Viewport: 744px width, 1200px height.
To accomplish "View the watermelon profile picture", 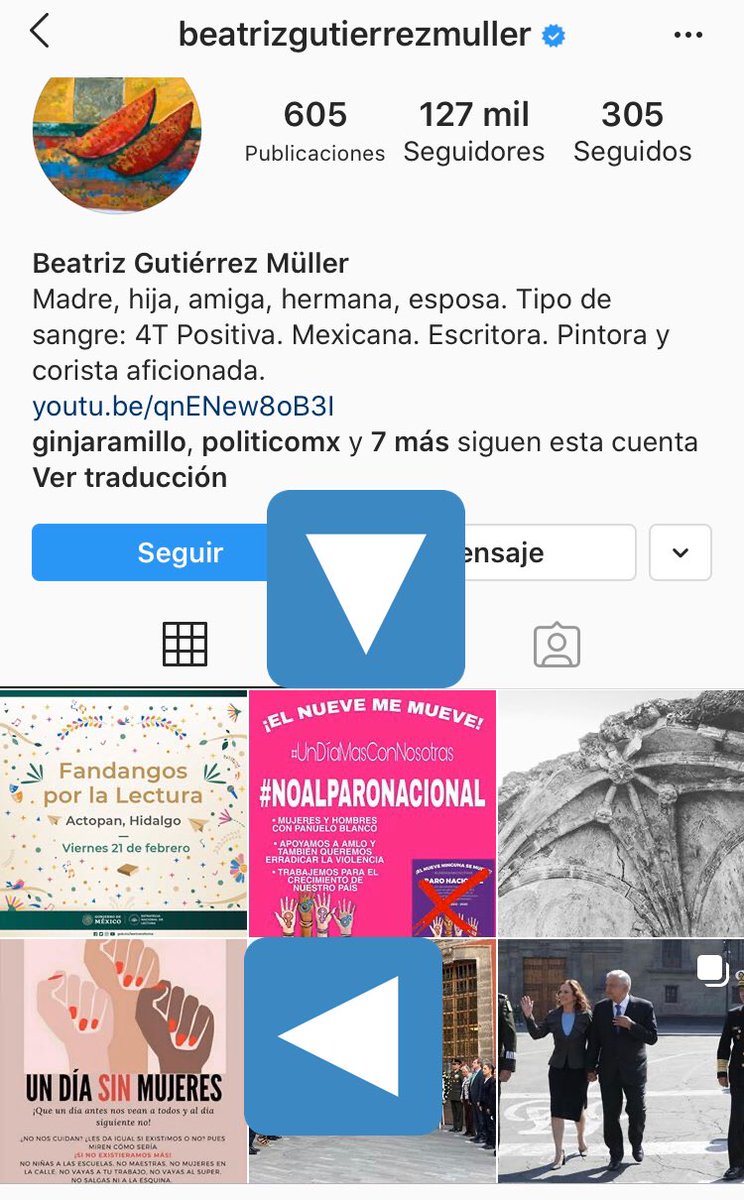I will (x=117, y=140).
